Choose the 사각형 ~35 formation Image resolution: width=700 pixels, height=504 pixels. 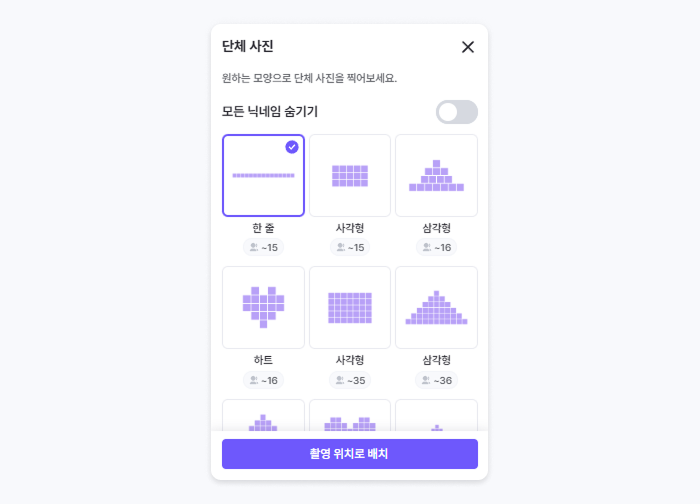350,308
